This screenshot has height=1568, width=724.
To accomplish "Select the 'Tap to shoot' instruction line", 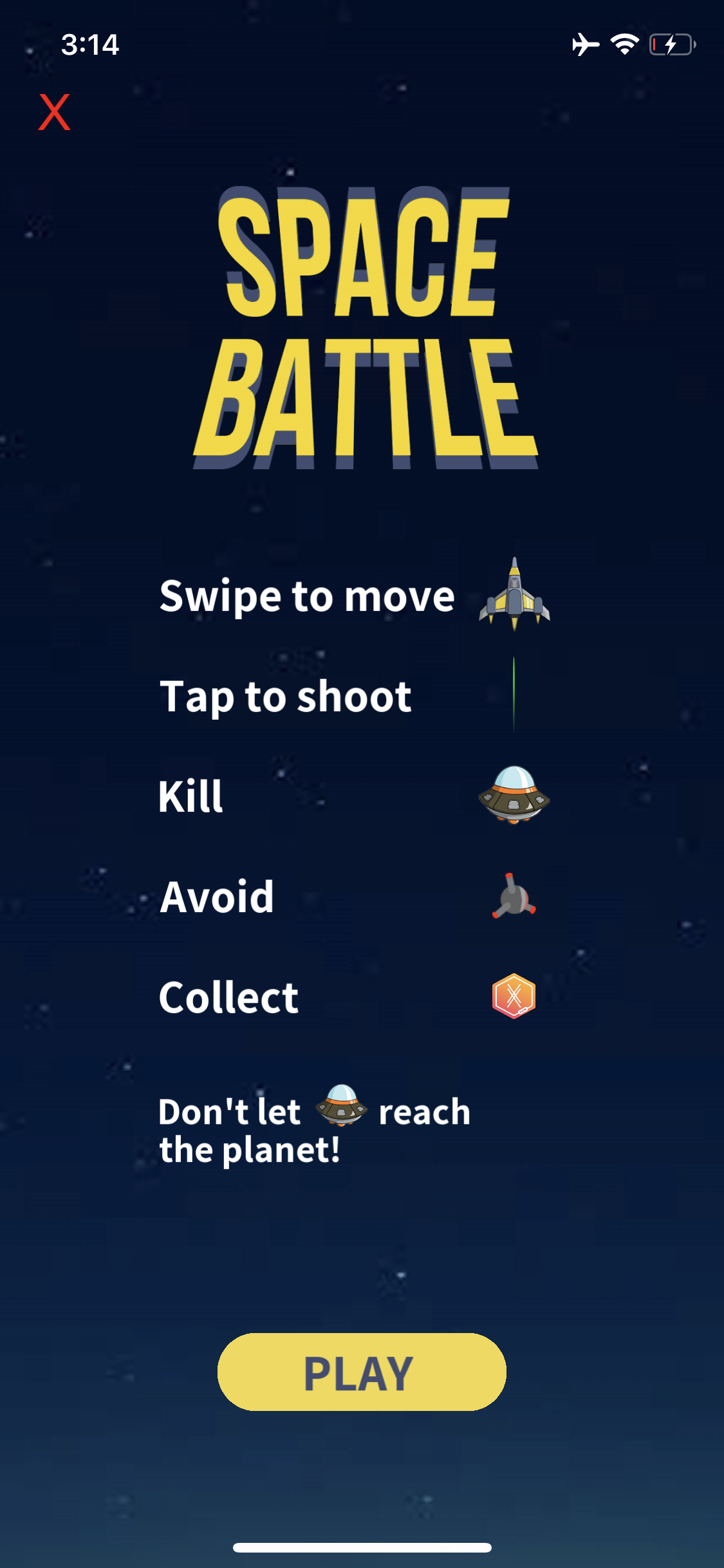I will click(286, 696).
